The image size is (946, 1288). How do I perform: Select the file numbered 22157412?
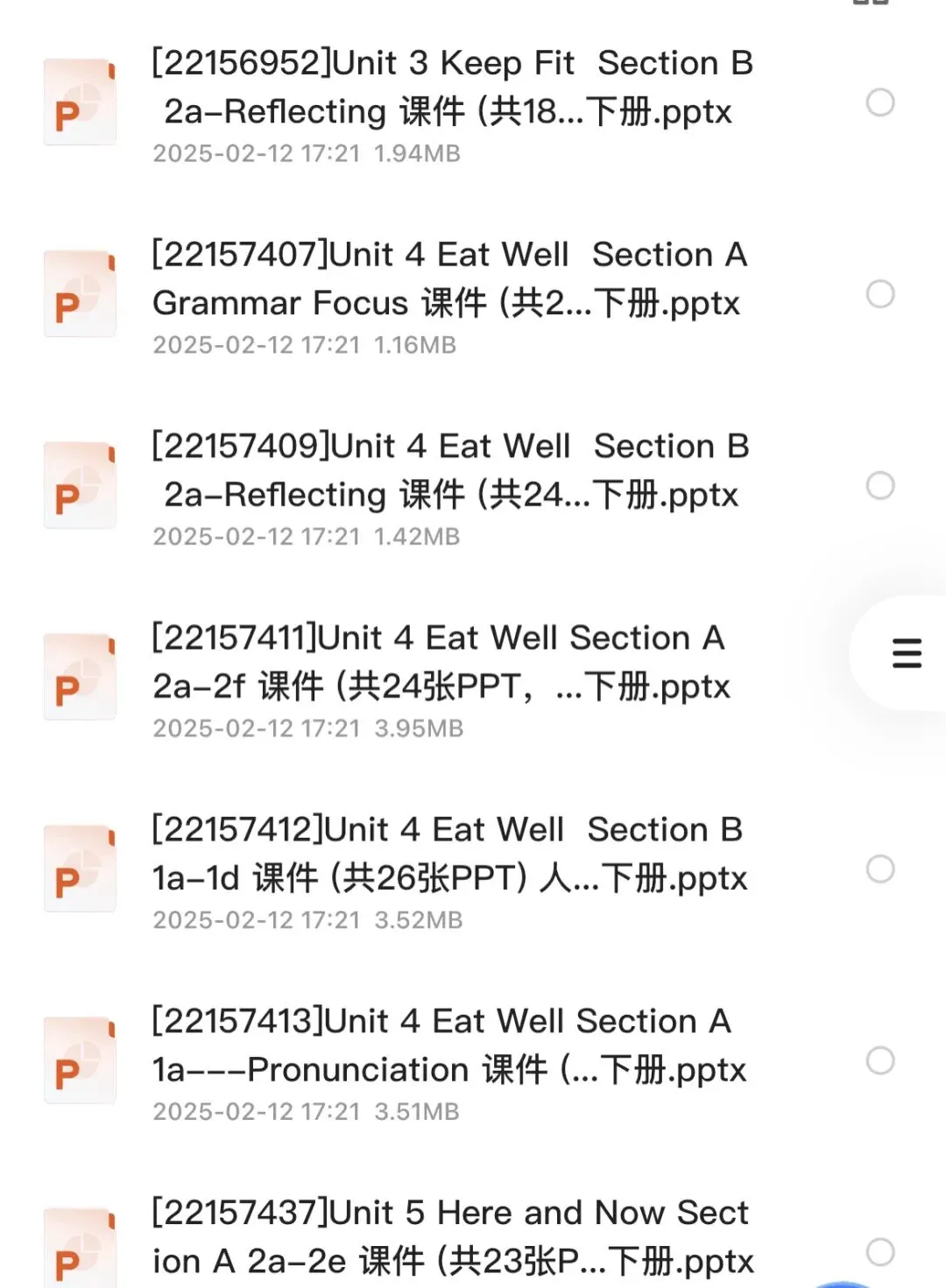(880, 869)
